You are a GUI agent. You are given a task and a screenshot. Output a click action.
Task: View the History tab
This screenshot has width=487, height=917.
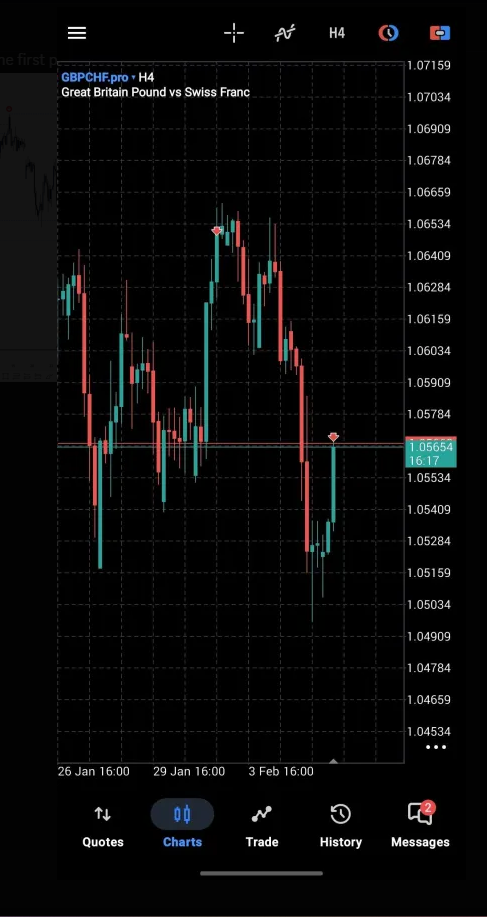[x=341, y=826]
